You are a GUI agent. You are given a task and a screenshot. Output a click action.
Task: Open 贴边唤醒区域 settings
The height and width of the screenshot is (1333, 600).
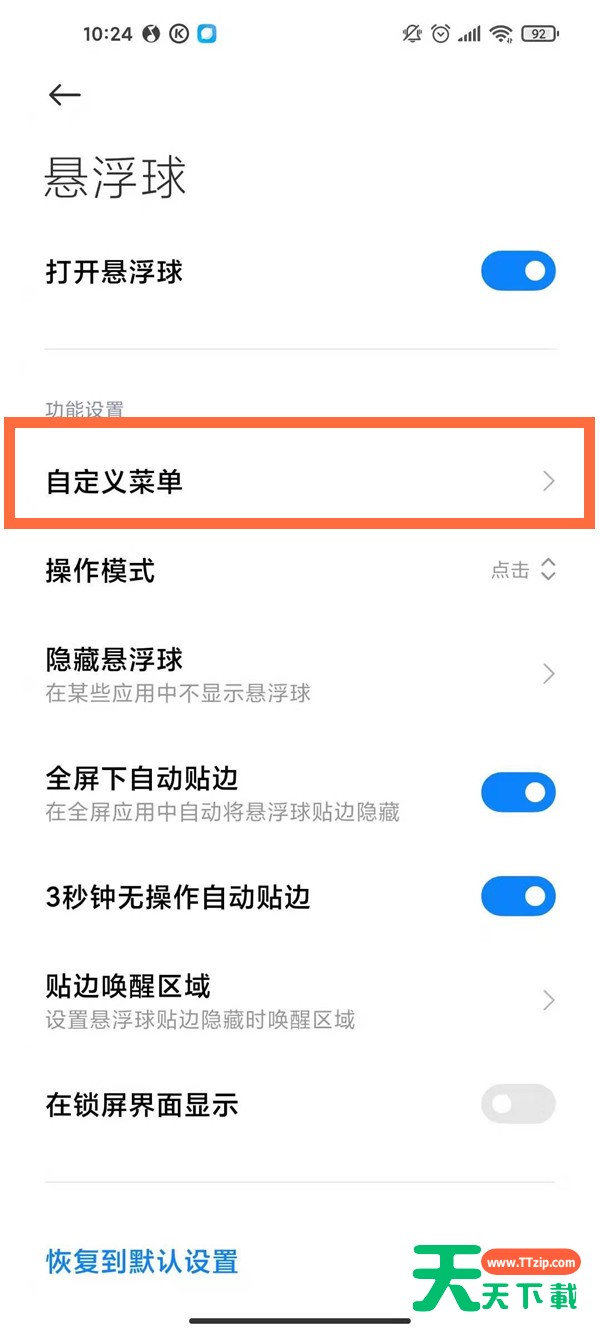click(300, 1000)
